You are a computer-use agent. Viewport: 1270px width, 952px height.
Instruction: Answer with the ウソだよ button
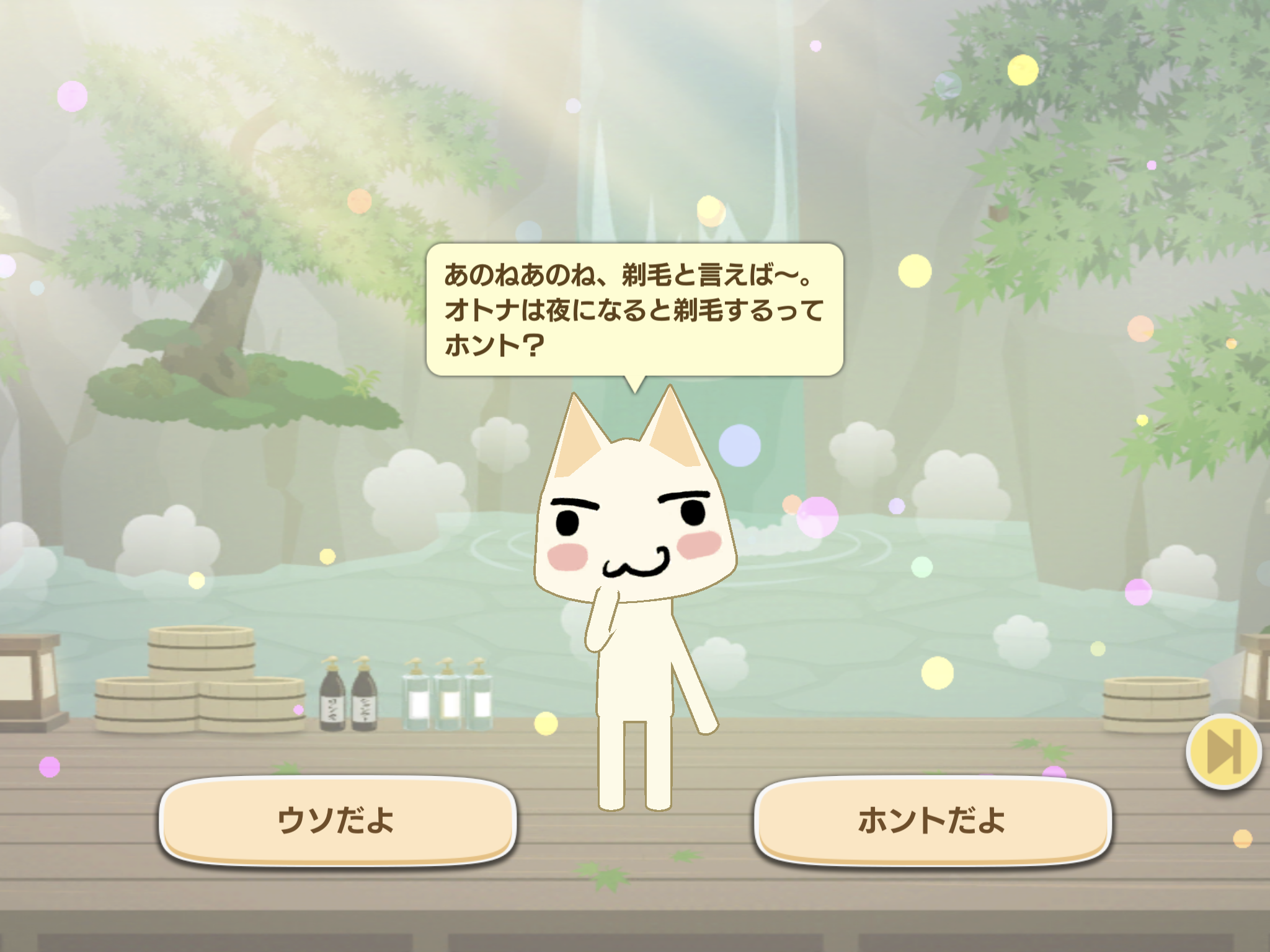pos(337,819)
